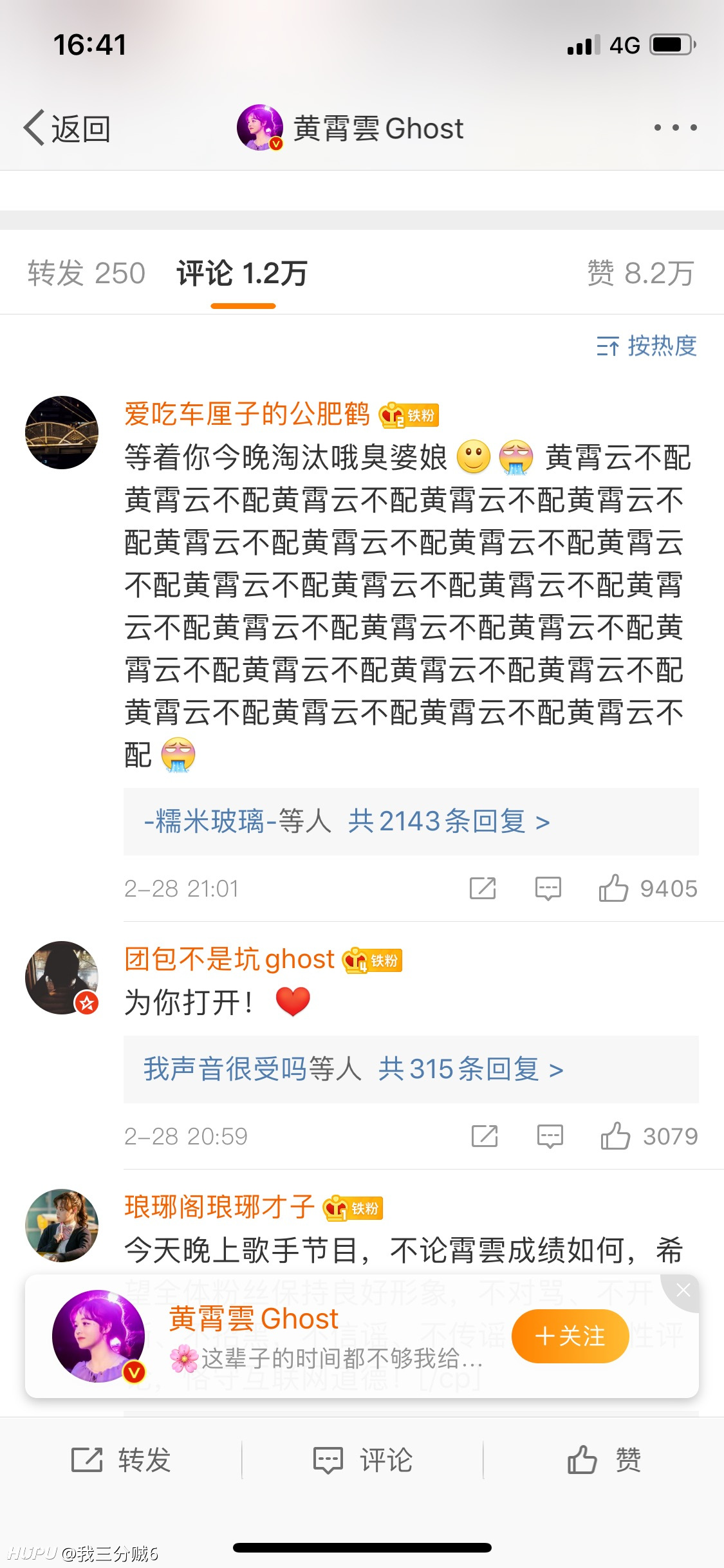Tap 转发 in the bottom bar
Viewport: 724px width, 1568px height.
(x=121, y=1460)
